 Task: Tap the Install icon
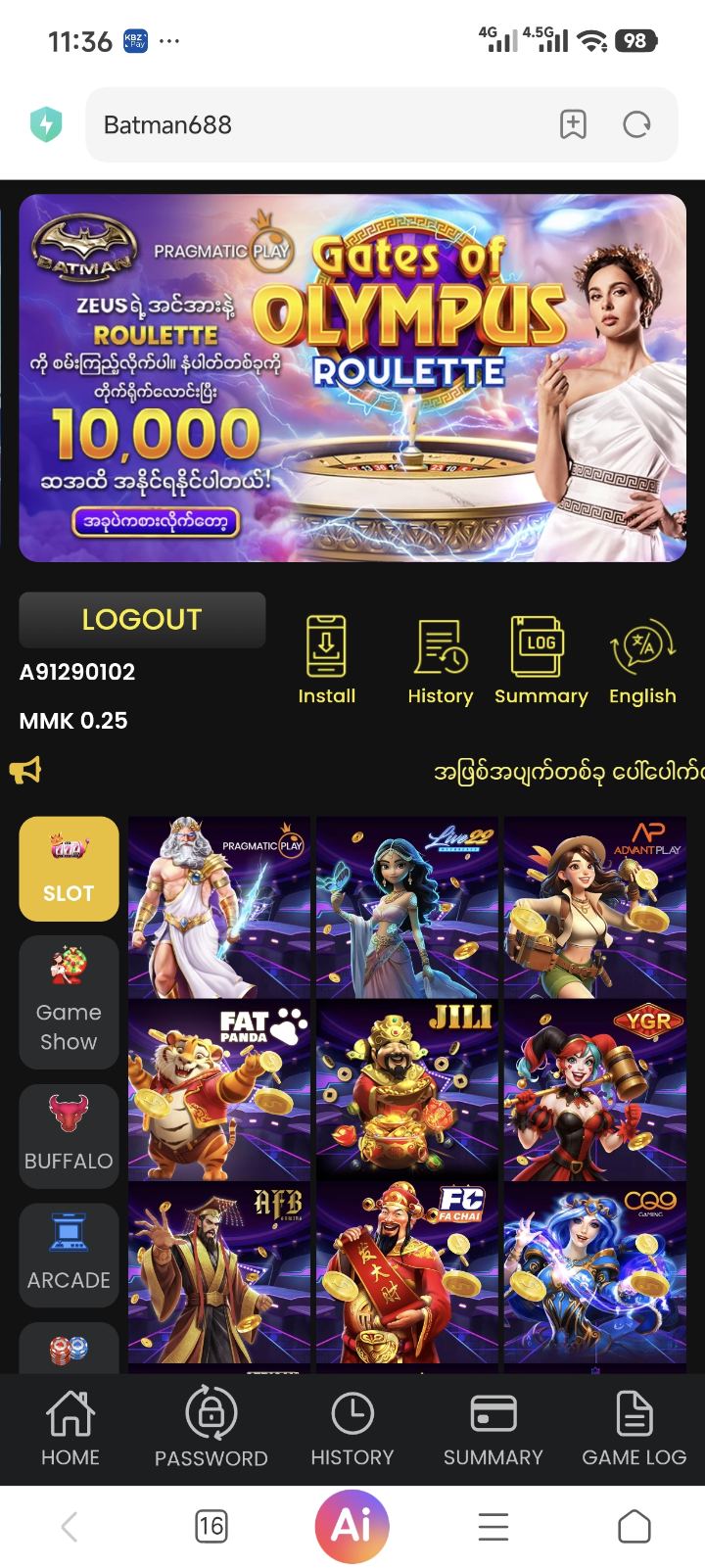(x=326, y=660)
